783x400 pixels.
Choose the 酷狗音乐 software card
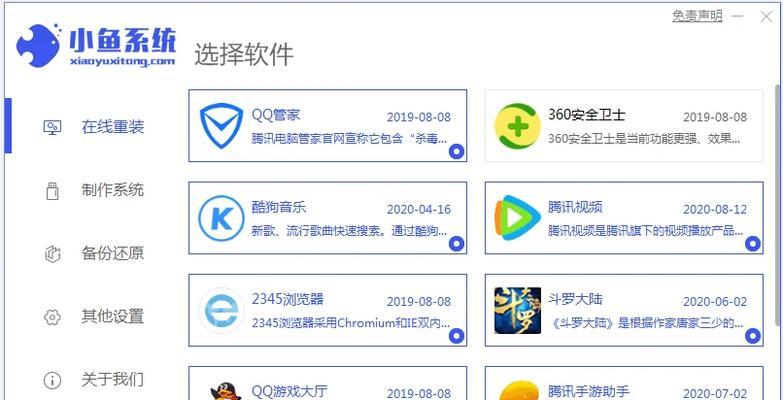(x=327, y=218)
